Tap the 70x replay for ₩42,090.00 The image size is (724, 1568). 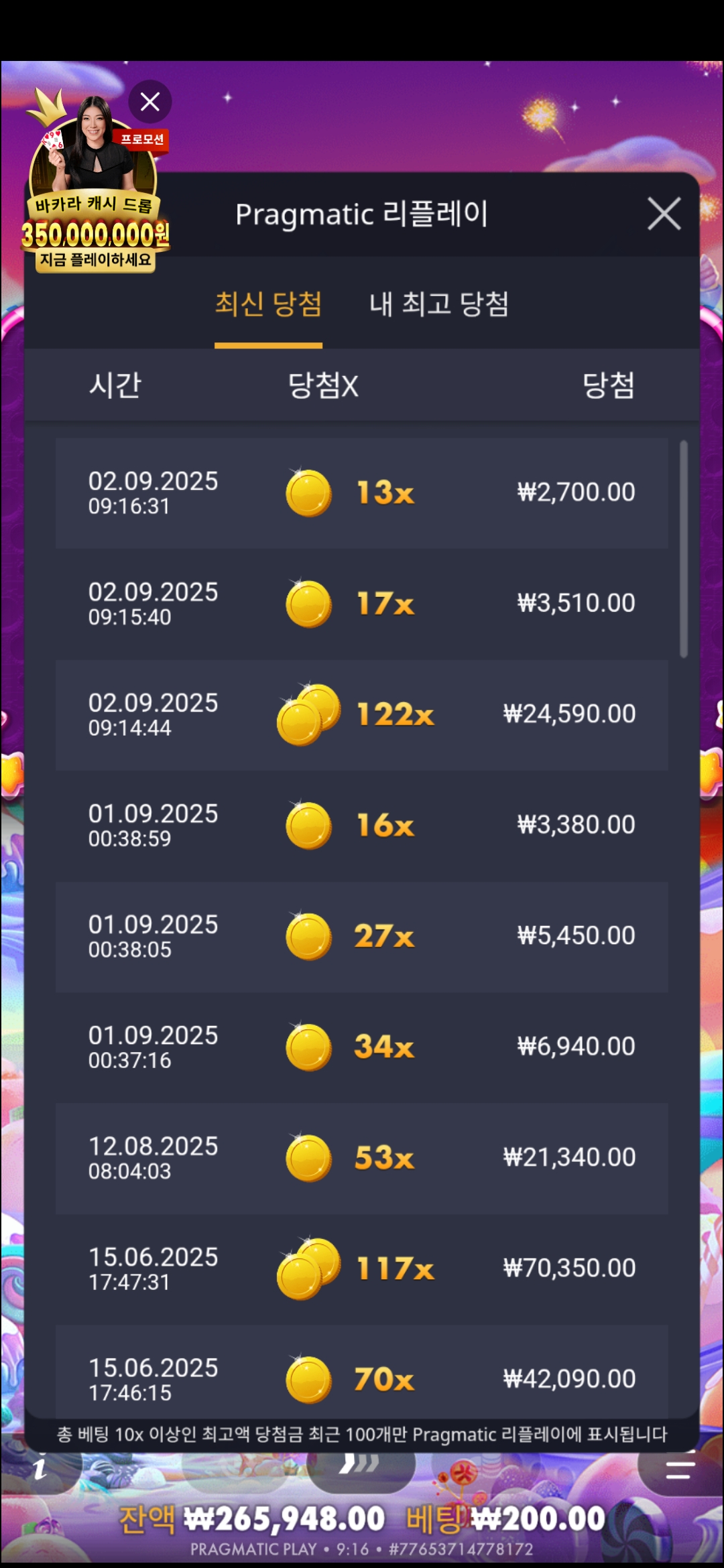pos(362,1377)
